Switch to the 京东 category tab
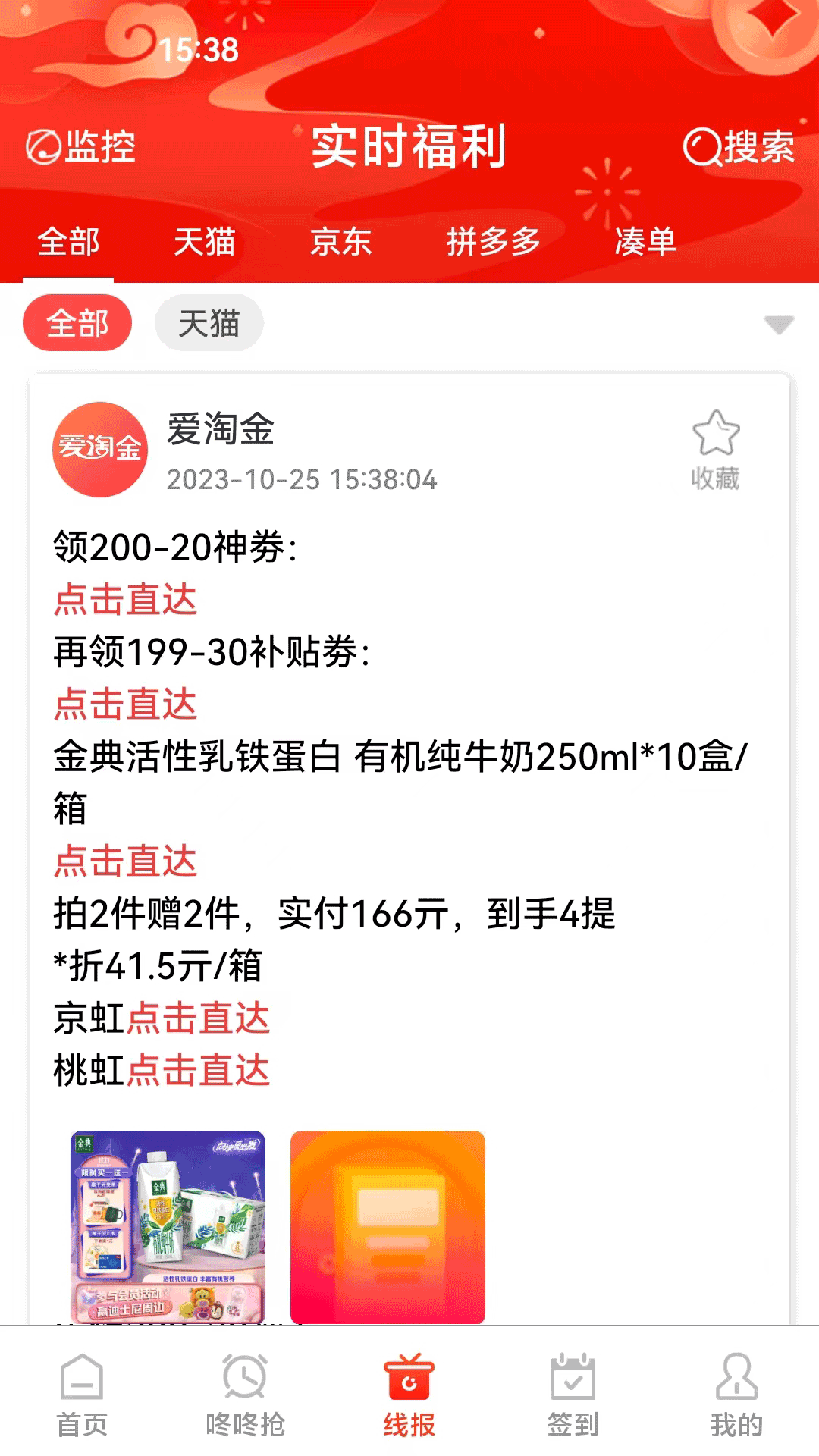Image resolution: width=819 pixels, height=1456 pixels. pos(340,243)
